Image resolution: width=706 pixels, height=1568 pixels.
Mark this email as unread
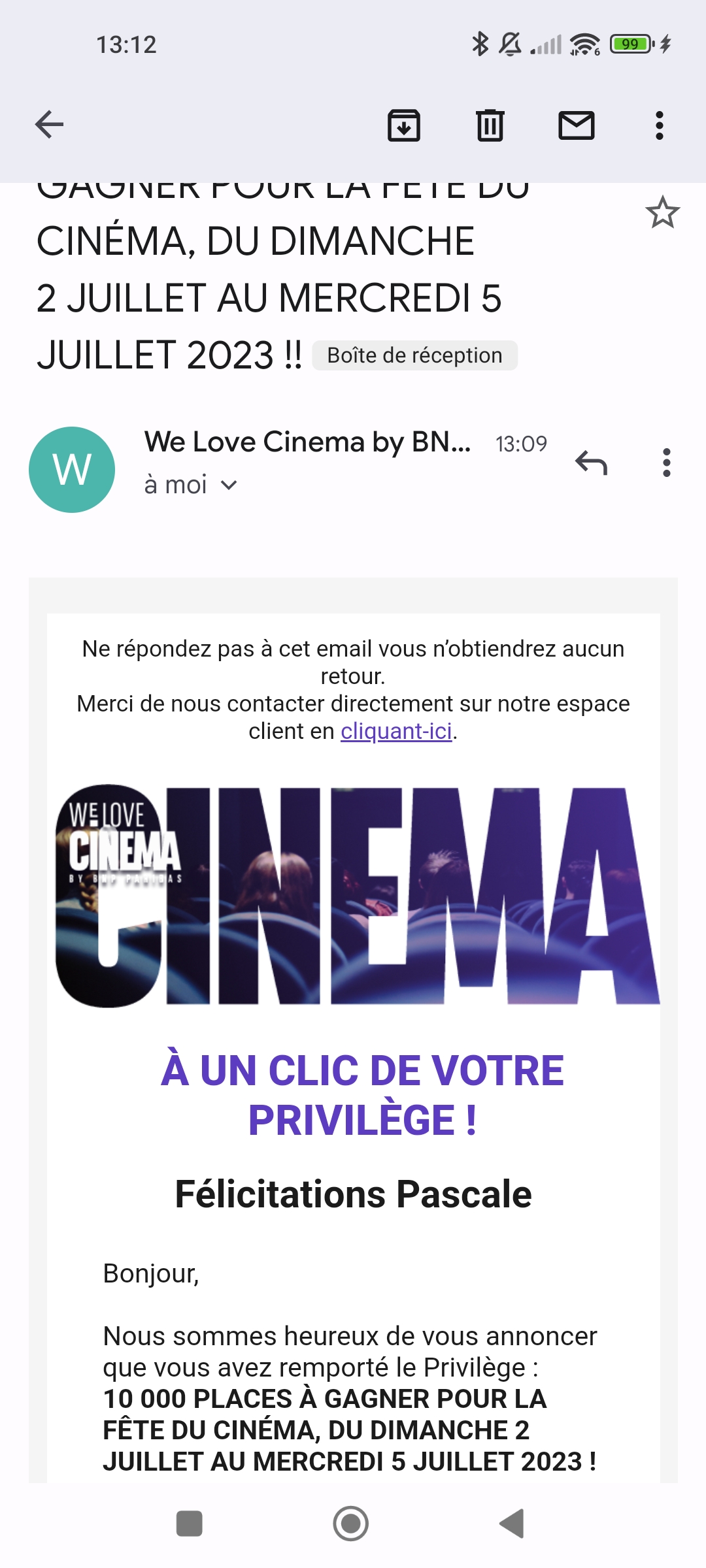577,125
